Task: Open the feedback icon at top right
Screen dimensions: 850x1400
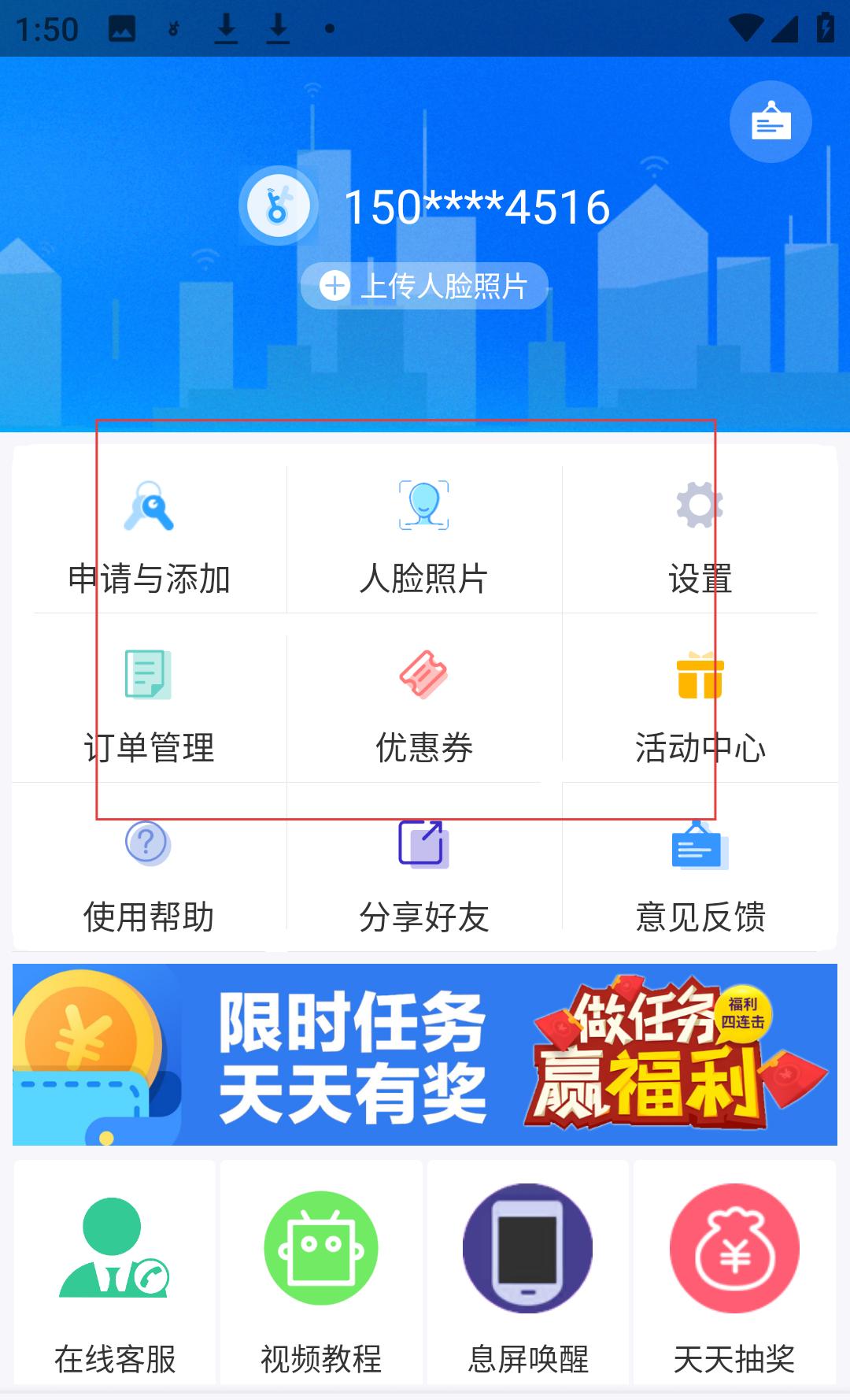Action: point(771,122)
